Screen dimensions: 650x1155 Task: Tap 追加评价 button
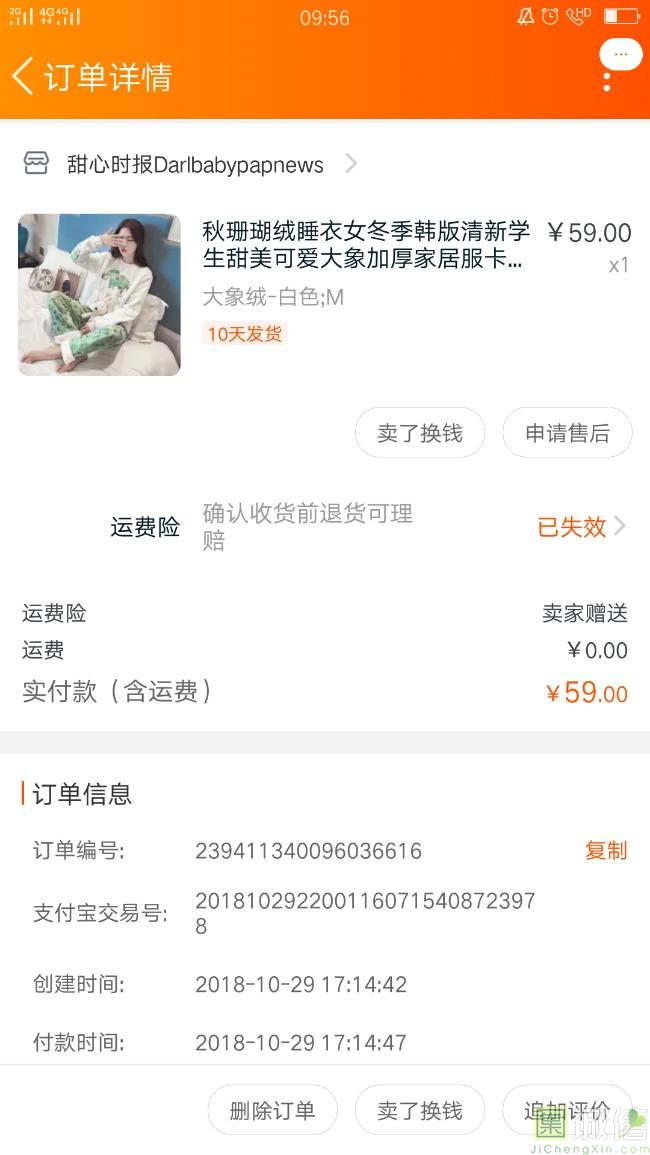[566, 1110]
